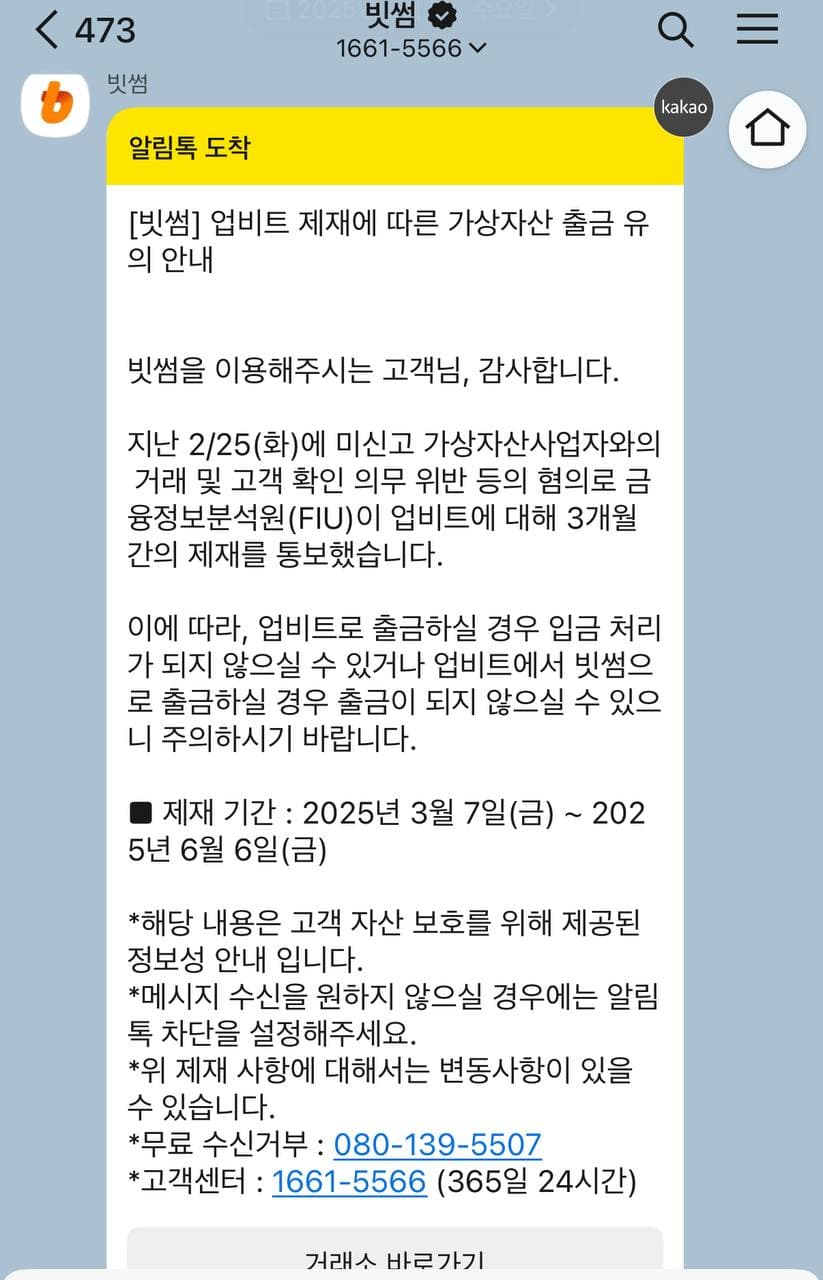
Task: Call customer center 1661-5566 link
Action: 349,1181
